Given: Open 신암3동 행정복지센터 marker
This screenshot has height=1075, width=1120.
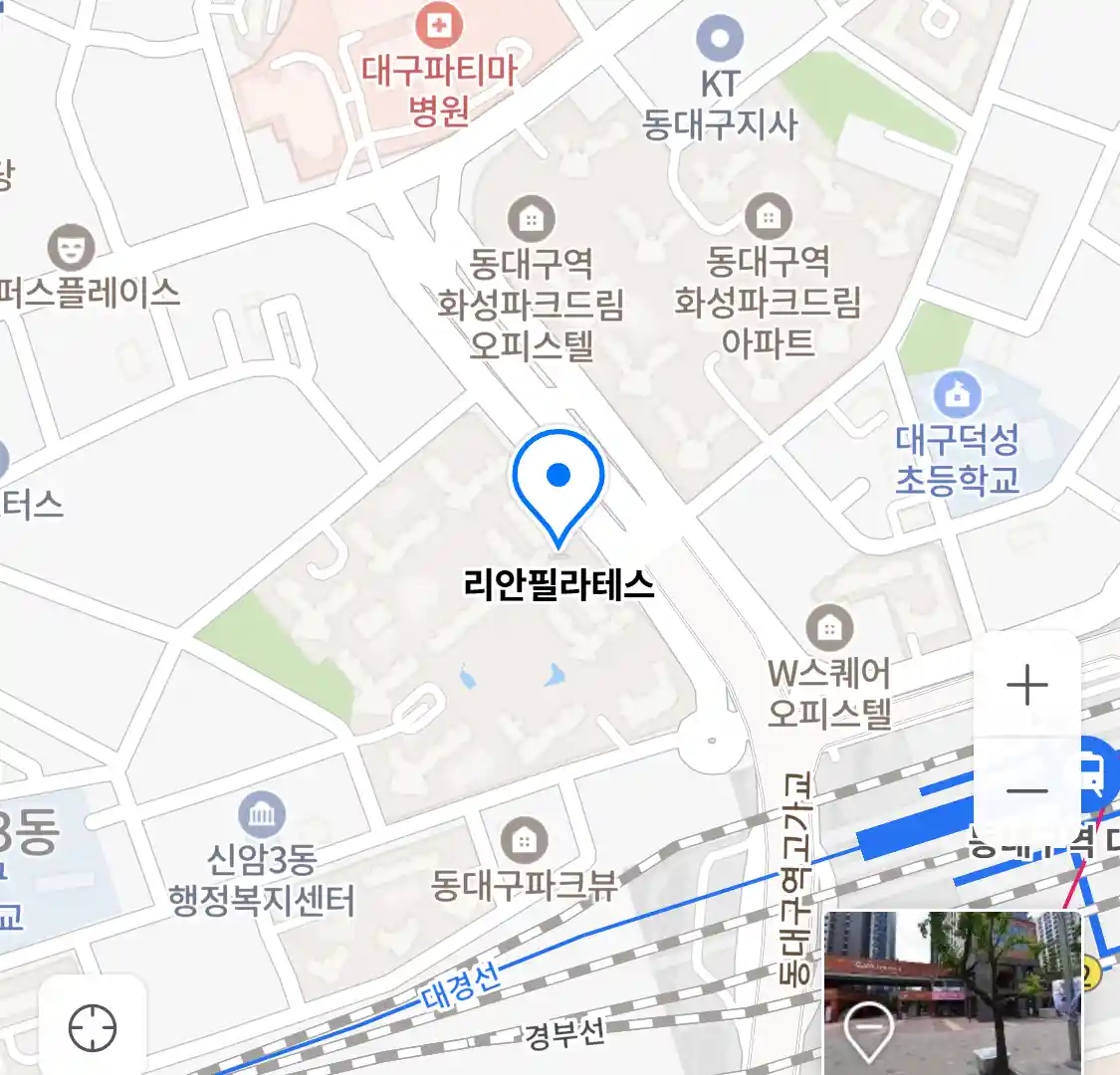Looking at the screenshot, I should pyautogui.click(x=262, y=817).
